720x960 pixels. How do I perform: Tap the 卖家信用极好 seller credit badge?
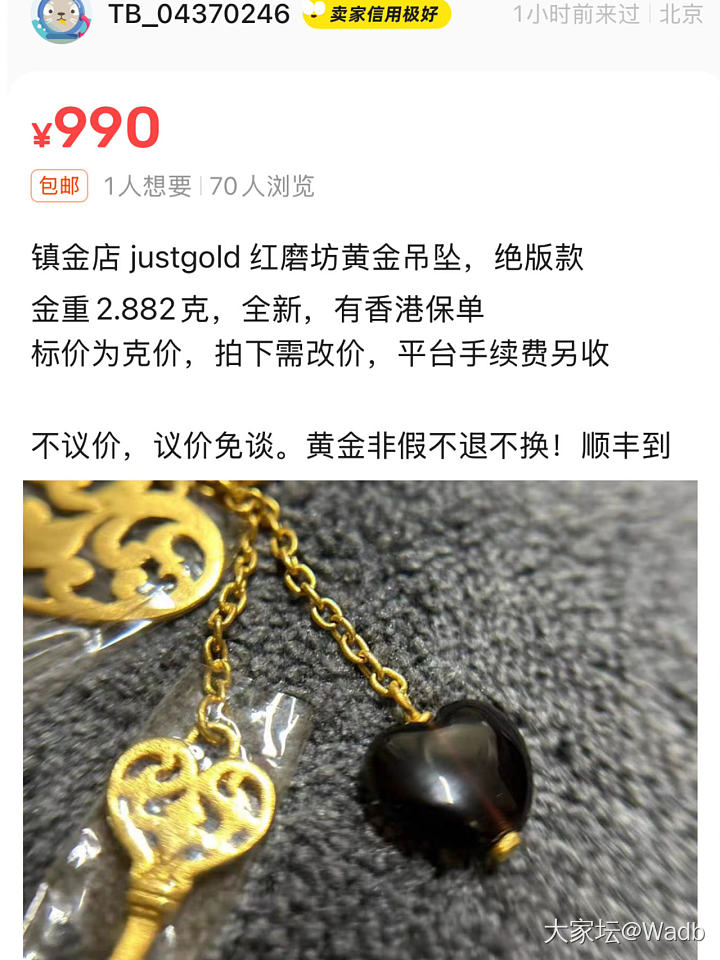click(376, 14)
